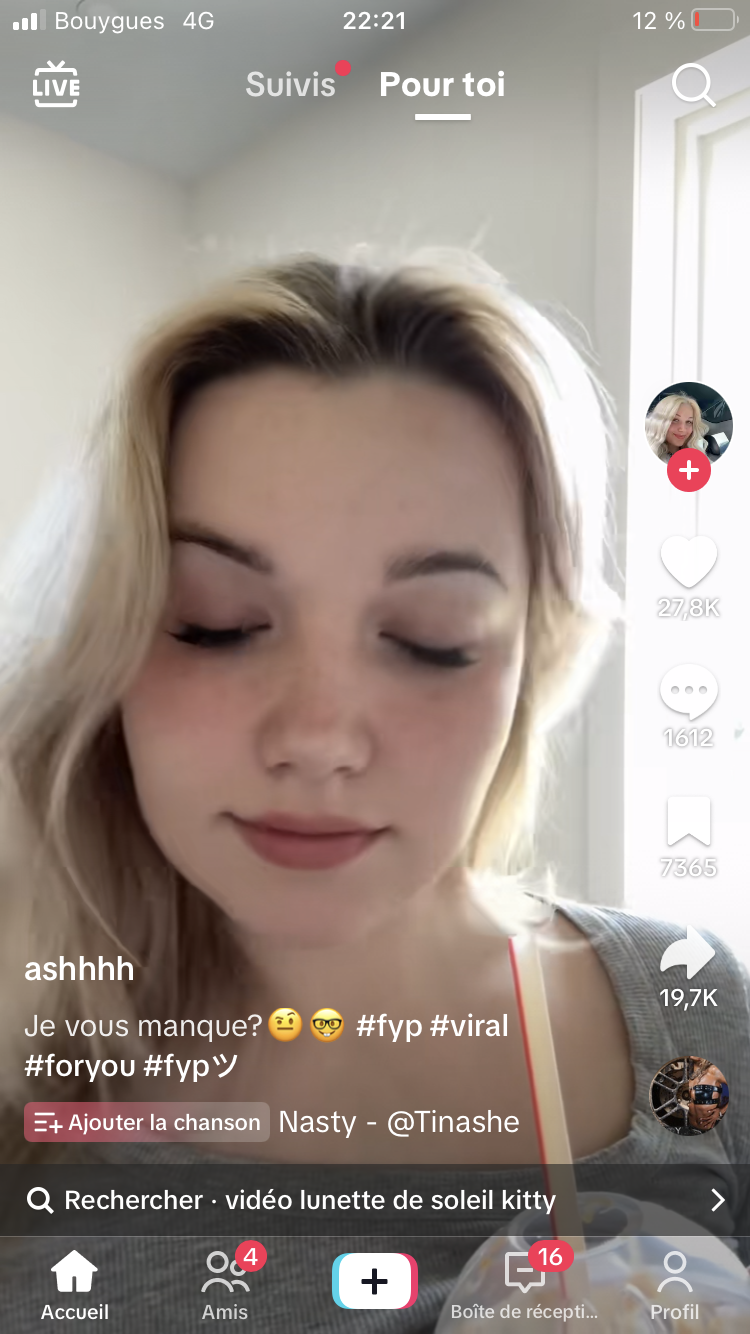Open the Amis tab
Screen dimensions: 750x1334
point(226,1285)
